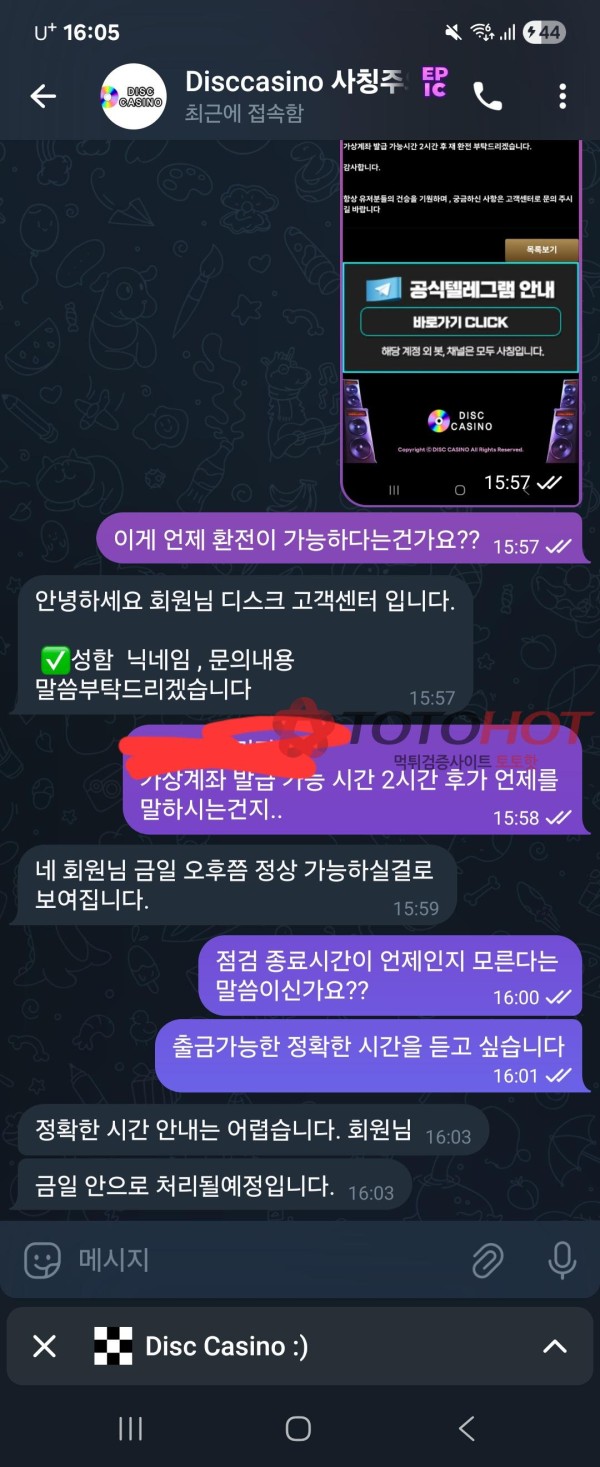Open the shared screenshot image in chat
600x1467 pixels.
[460, 320]
